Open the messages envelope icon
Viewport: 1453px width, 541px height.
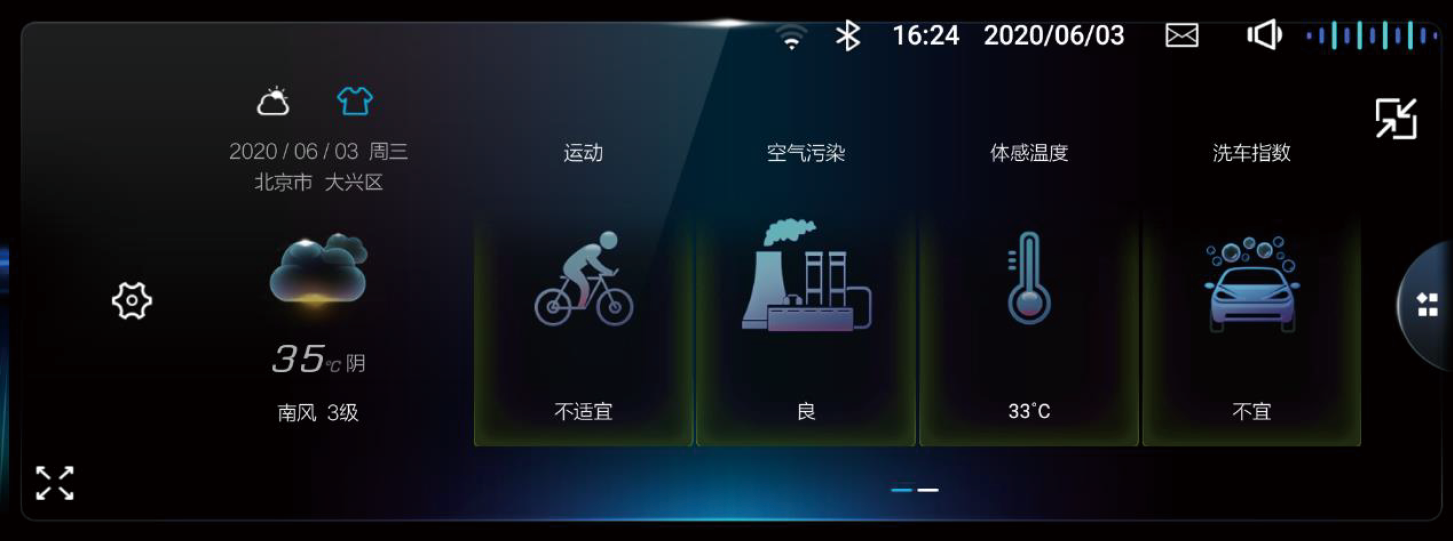(1182, 36)
